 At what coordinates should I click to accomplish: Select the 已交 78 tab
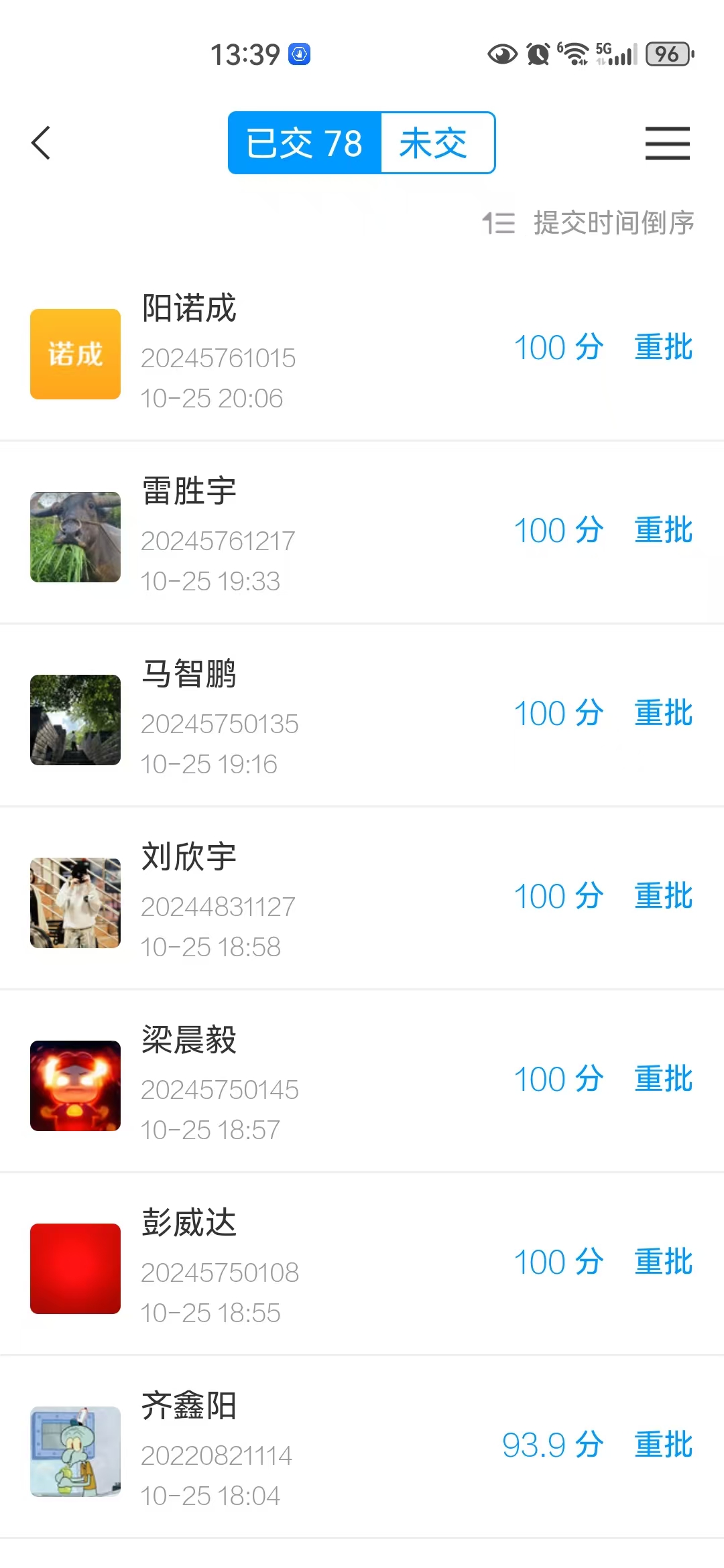pyautogui.click(x=305, y=143)
